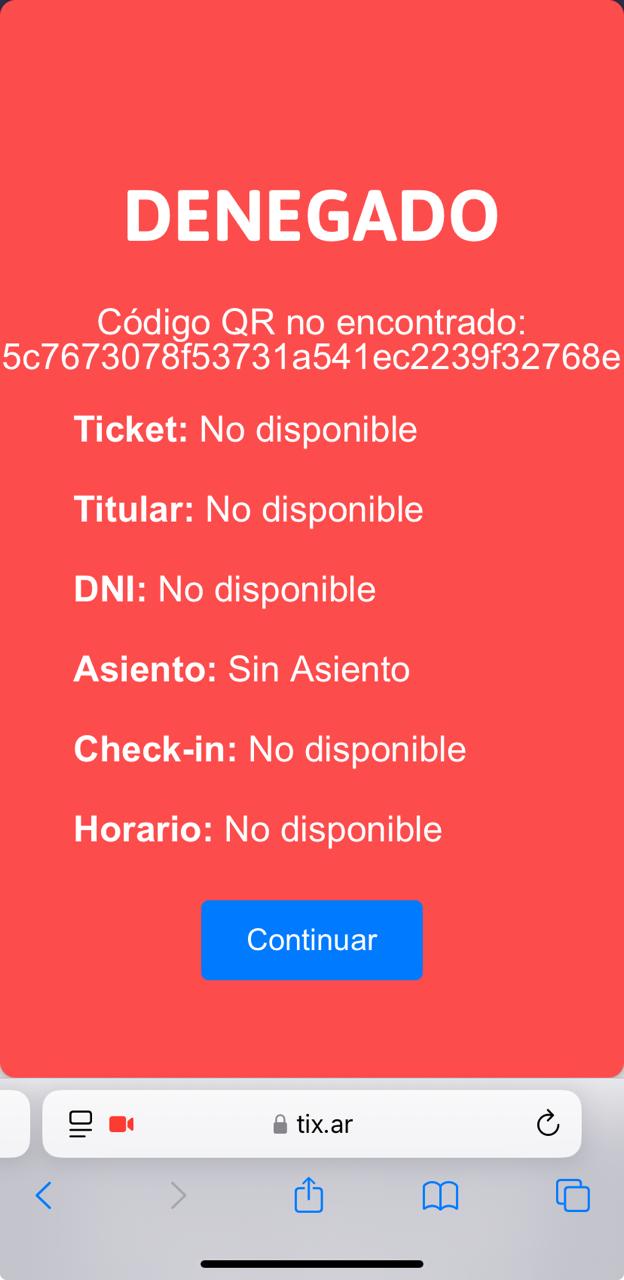Open Safari bookmarks

coord(440,1195)
